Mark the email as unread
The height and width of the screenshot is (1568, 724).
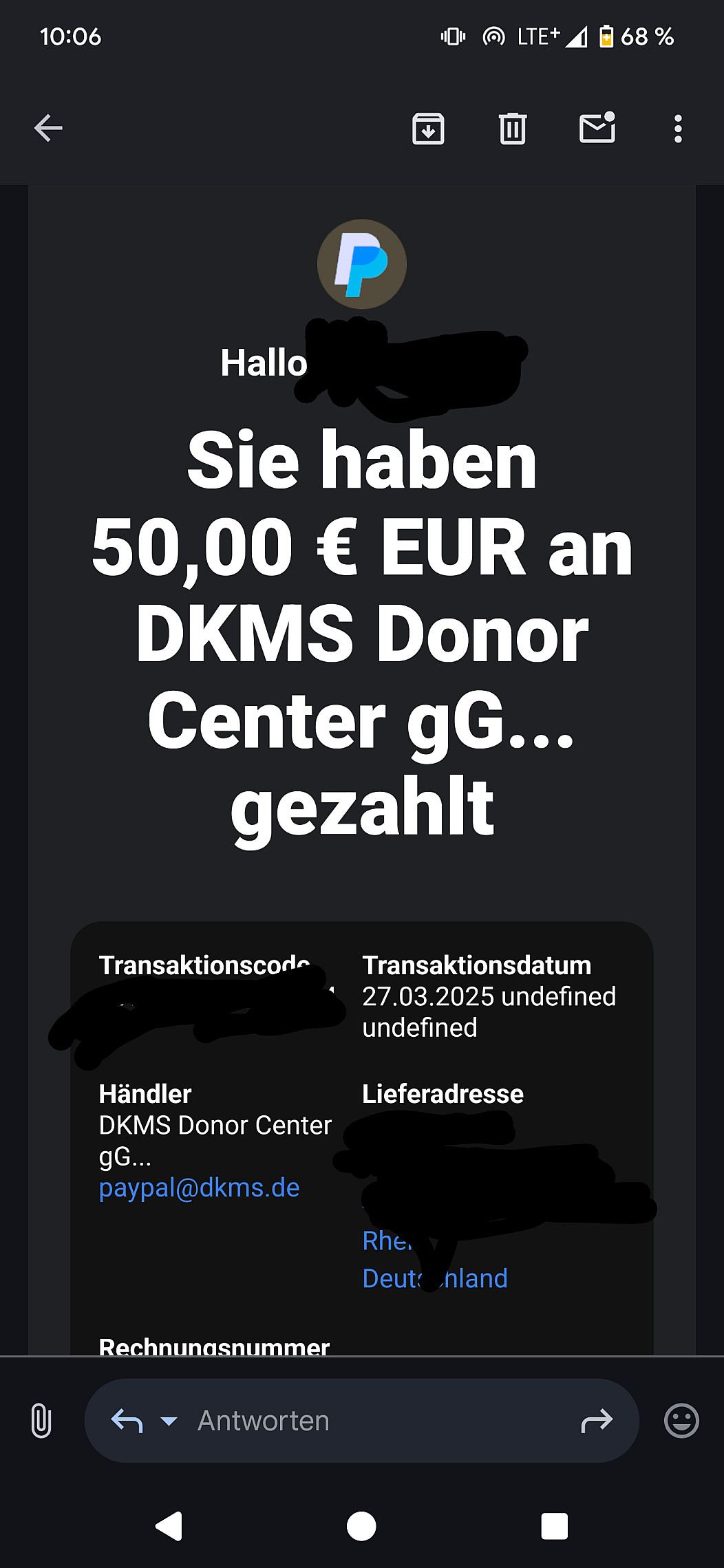pos(597,128)
